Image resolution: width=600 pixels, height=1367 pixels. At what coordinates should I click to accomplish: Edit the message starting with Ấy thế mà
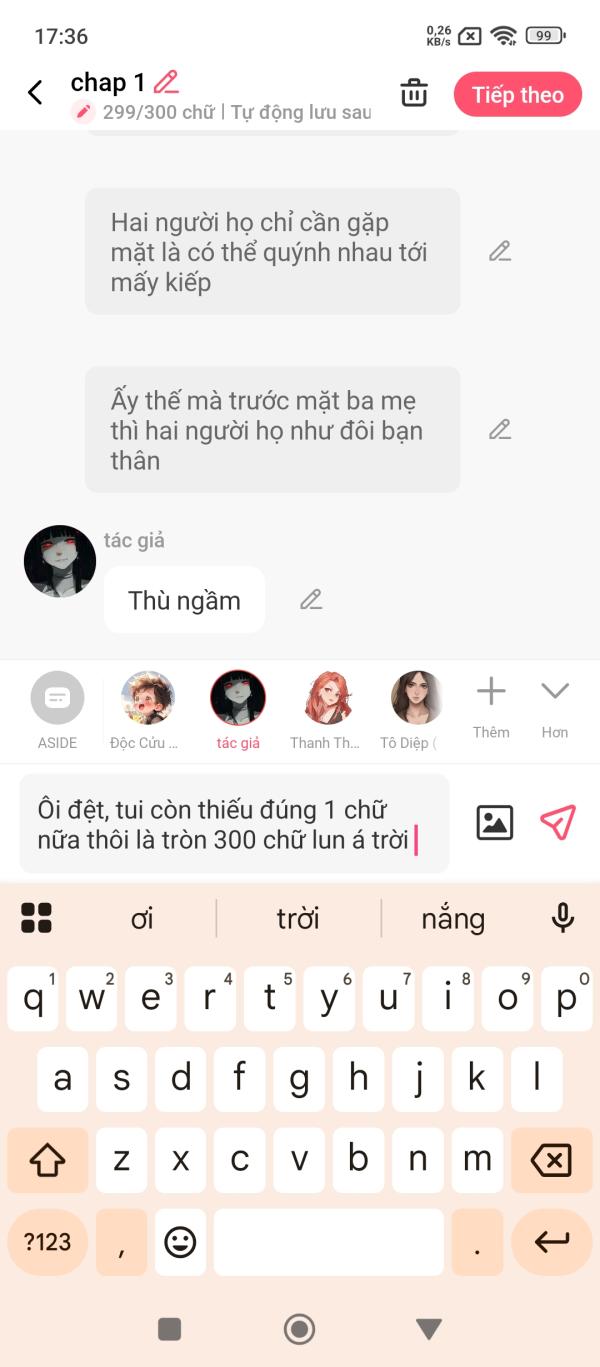click(500, 430)
